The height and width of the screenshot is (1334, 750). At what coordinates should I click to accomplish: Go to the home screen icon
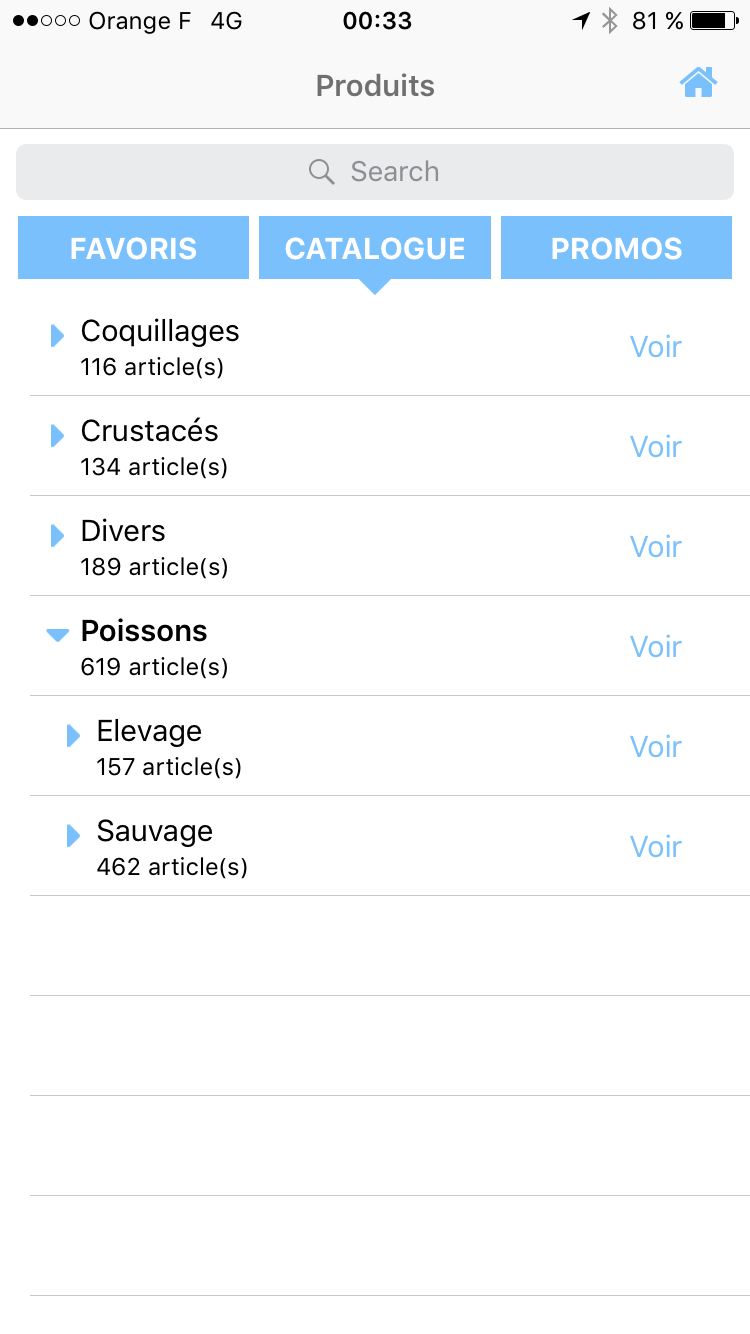(x=699, y=83)
